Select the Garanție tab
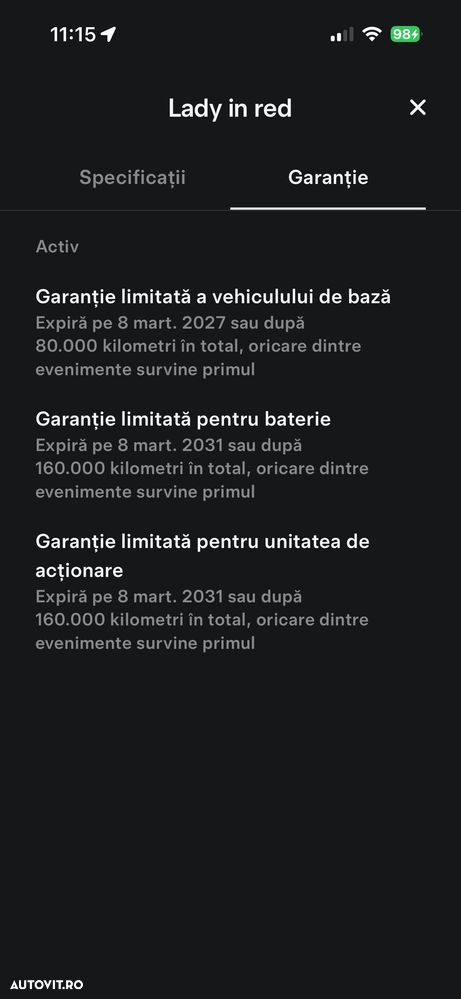Image resolution: width=461 pixels, height=999 pixels. (328, 177)
